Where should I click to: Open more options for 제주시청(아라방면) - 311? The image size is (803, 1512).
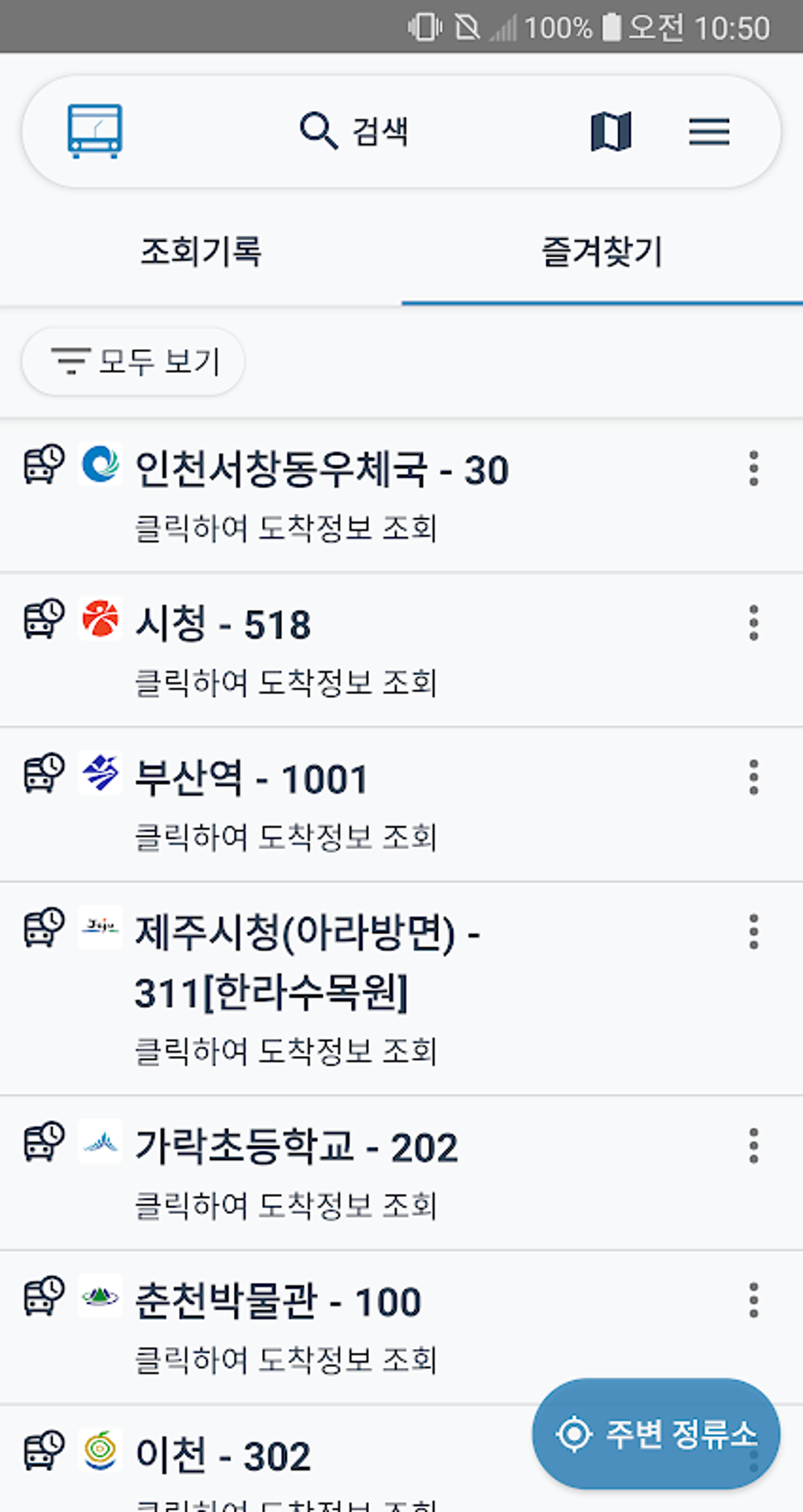753,932
